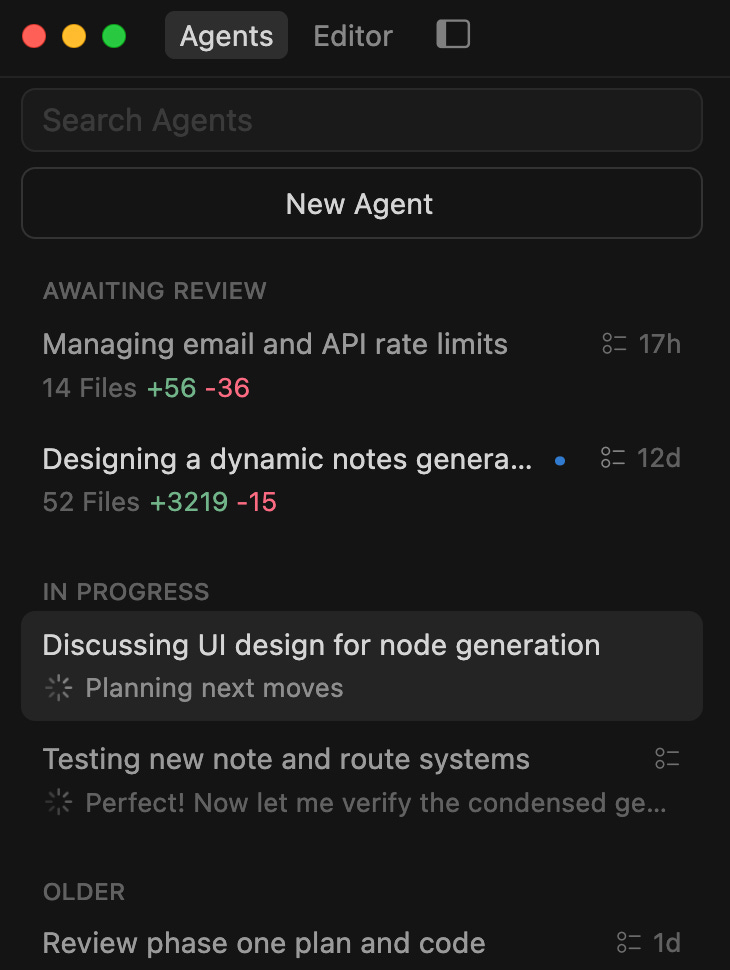
Task: Open Designing a dynamic notes generator agent
Action: pos(362,480)
